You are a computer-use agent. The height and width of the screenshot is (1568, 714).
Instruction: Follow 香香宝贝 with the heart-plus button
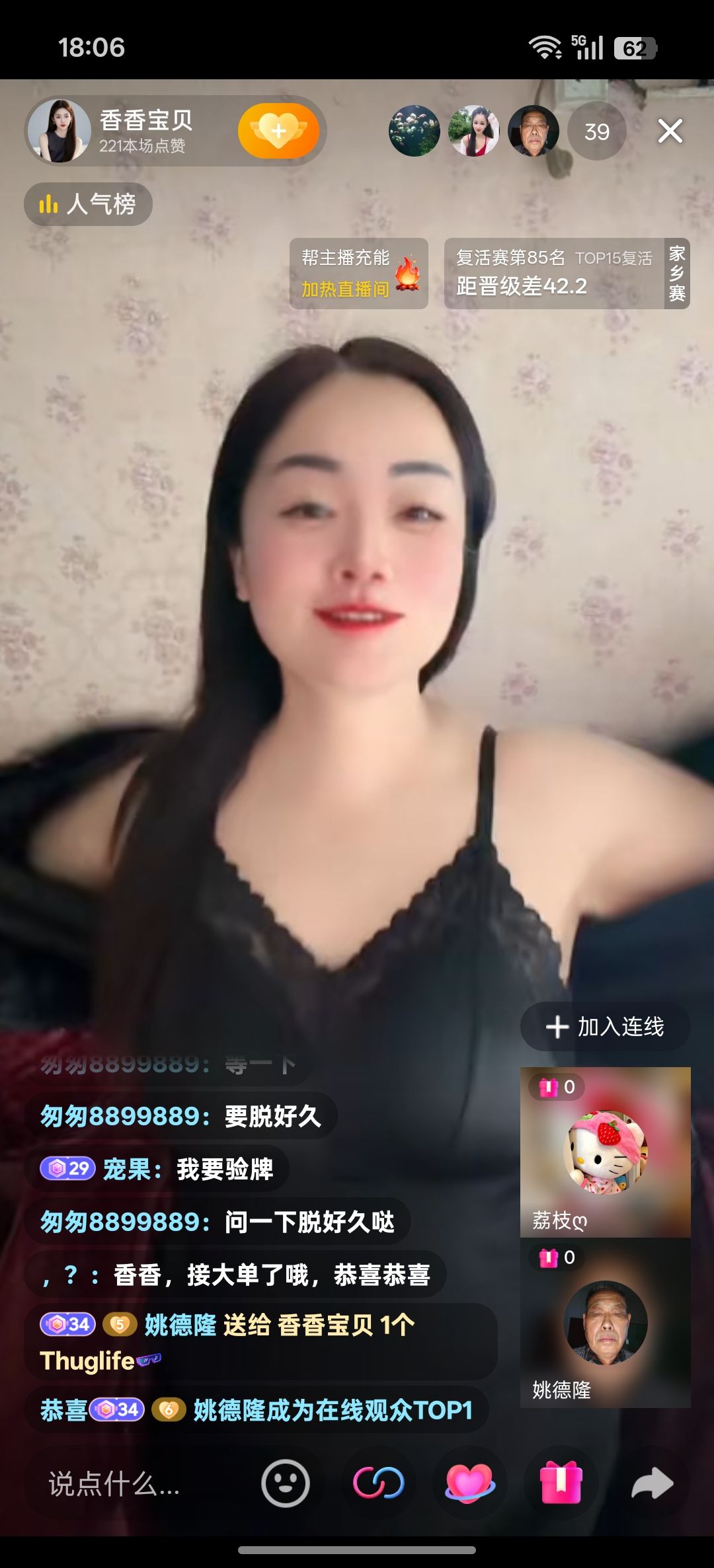(x=278, y=131)
